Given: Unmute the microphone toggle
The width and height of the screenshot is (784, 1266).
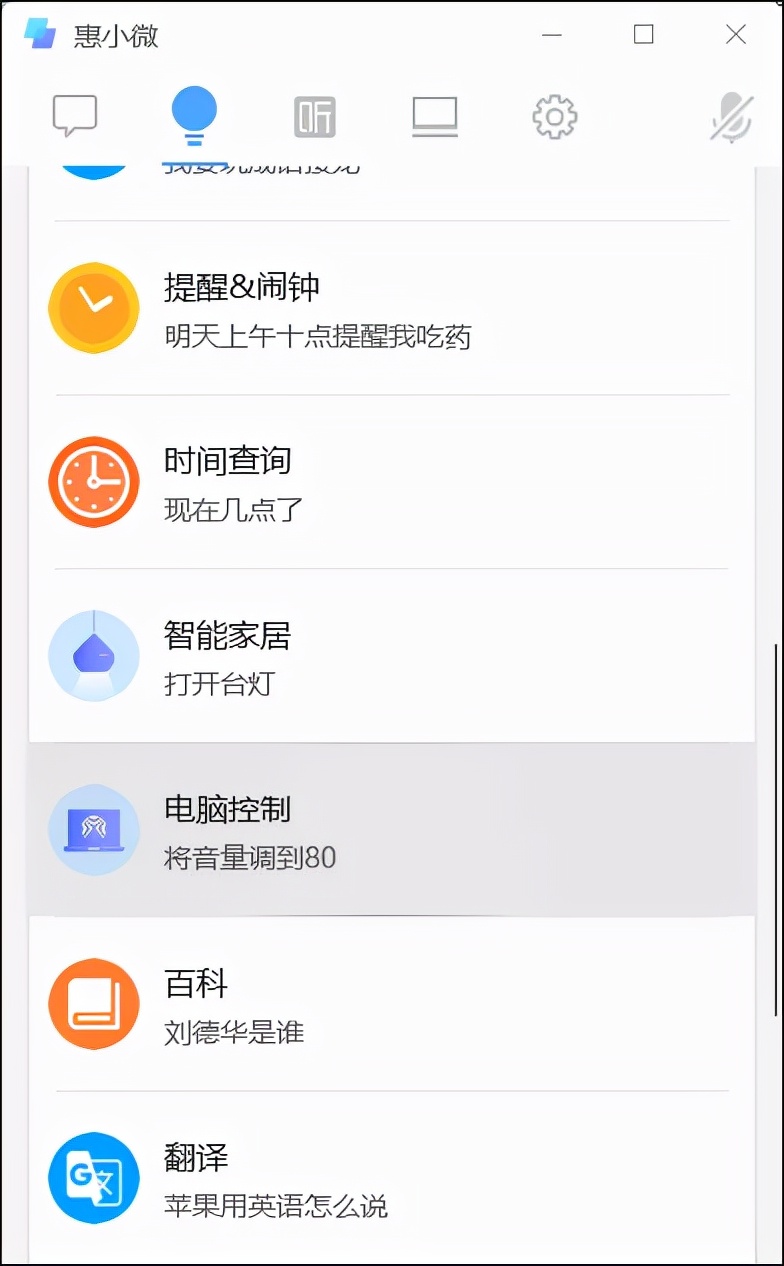Looking at the screenshot, I should 729,115.
